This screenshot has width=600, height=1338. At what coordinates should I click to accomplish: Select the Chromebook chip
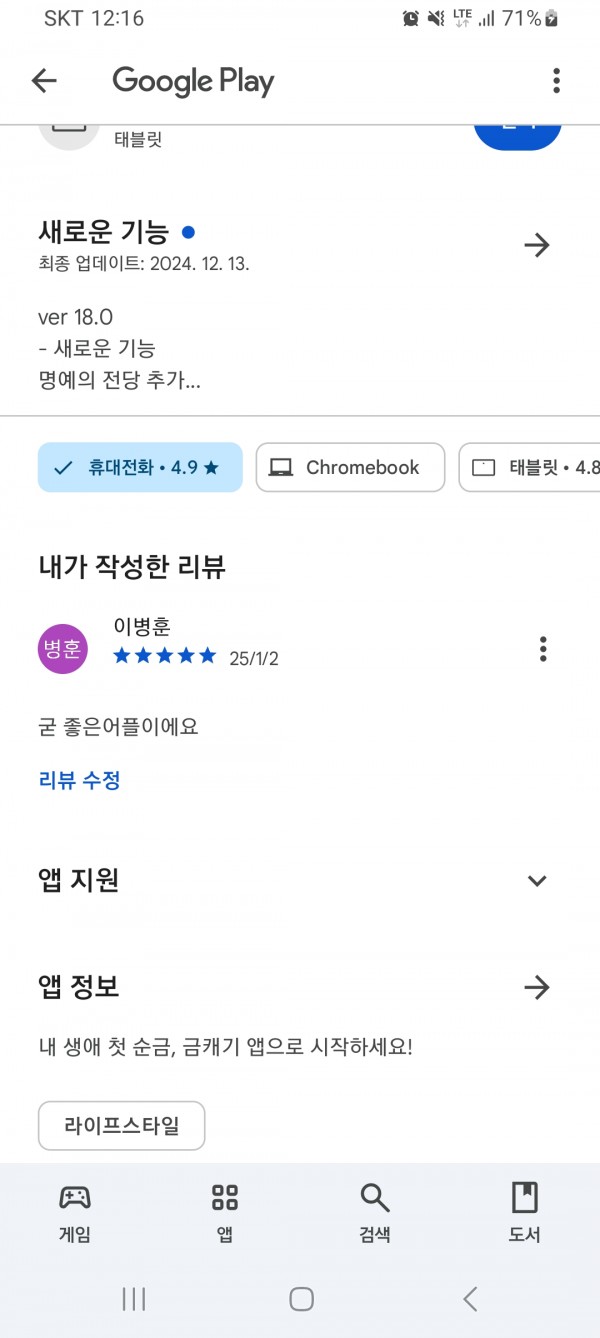coord(350,467)
